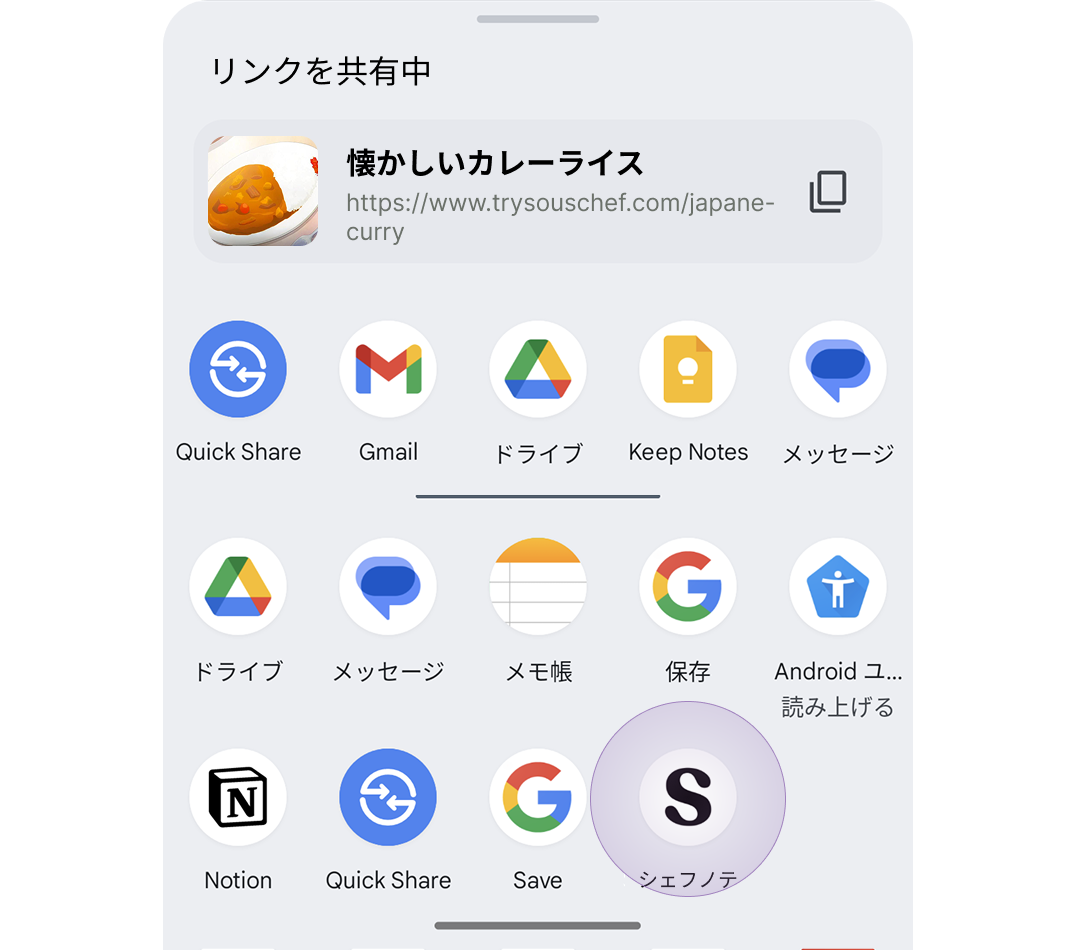Share the recipe to シェフノテ
1076x950 pixels.
click(x=688, y=797)
